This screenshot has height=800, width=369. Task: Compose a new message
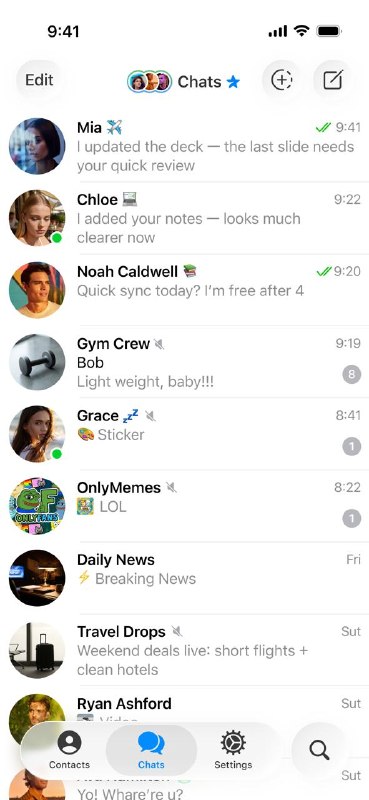point(333,80)
